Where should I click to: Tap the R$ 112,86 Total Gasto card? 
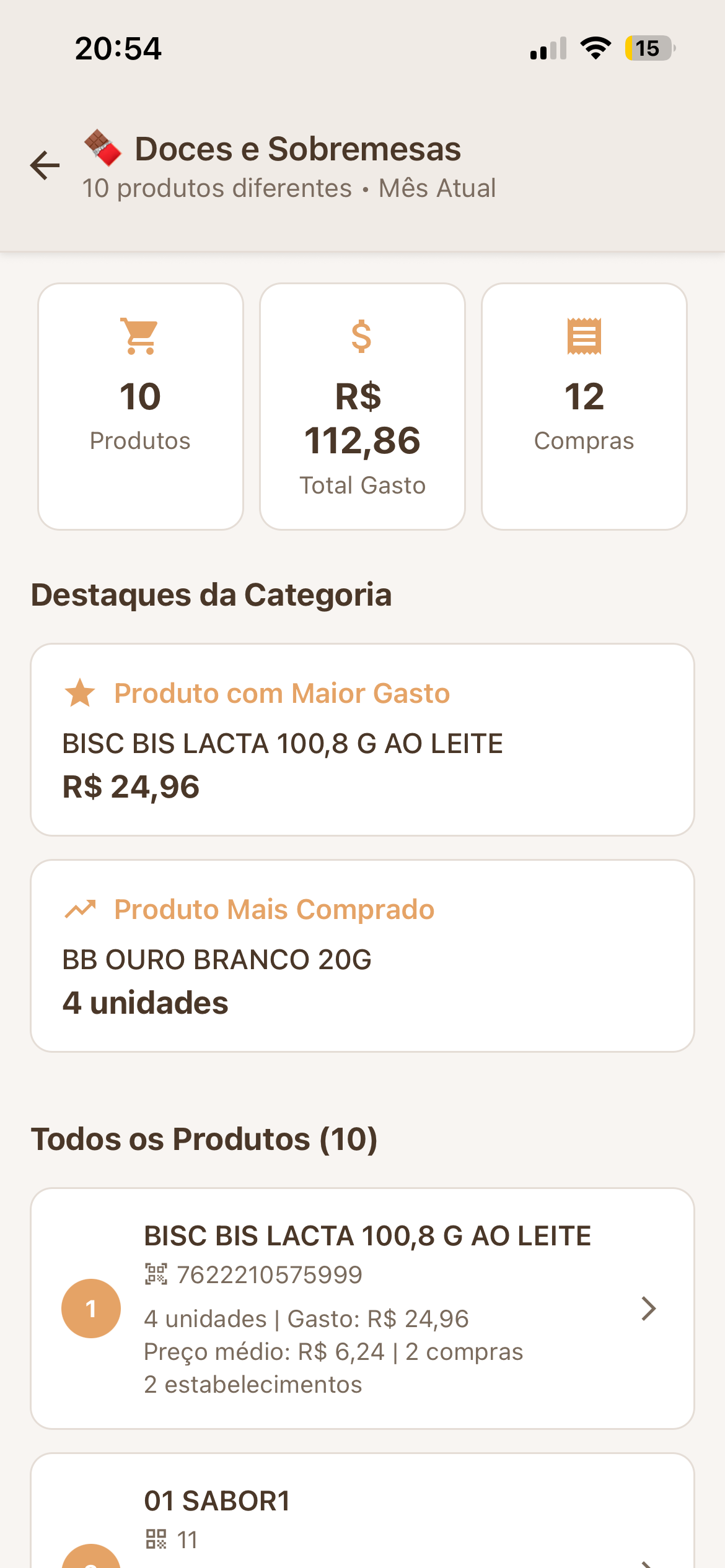(361, 407)
